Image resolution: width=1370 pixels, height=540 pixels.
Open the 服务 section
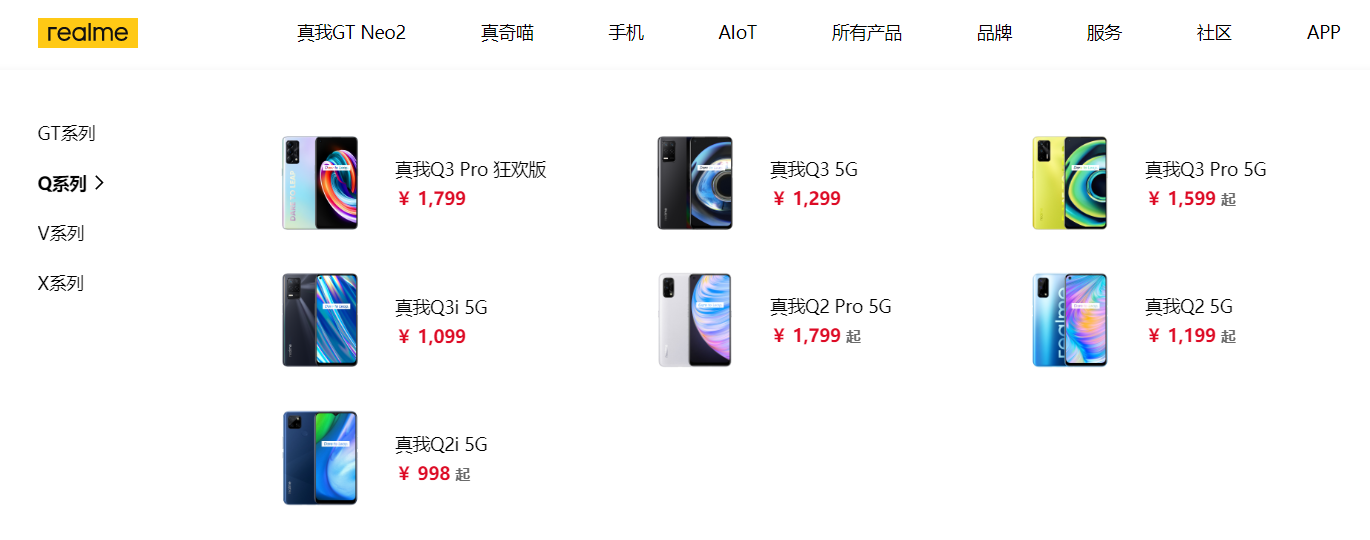point(1104,33)
